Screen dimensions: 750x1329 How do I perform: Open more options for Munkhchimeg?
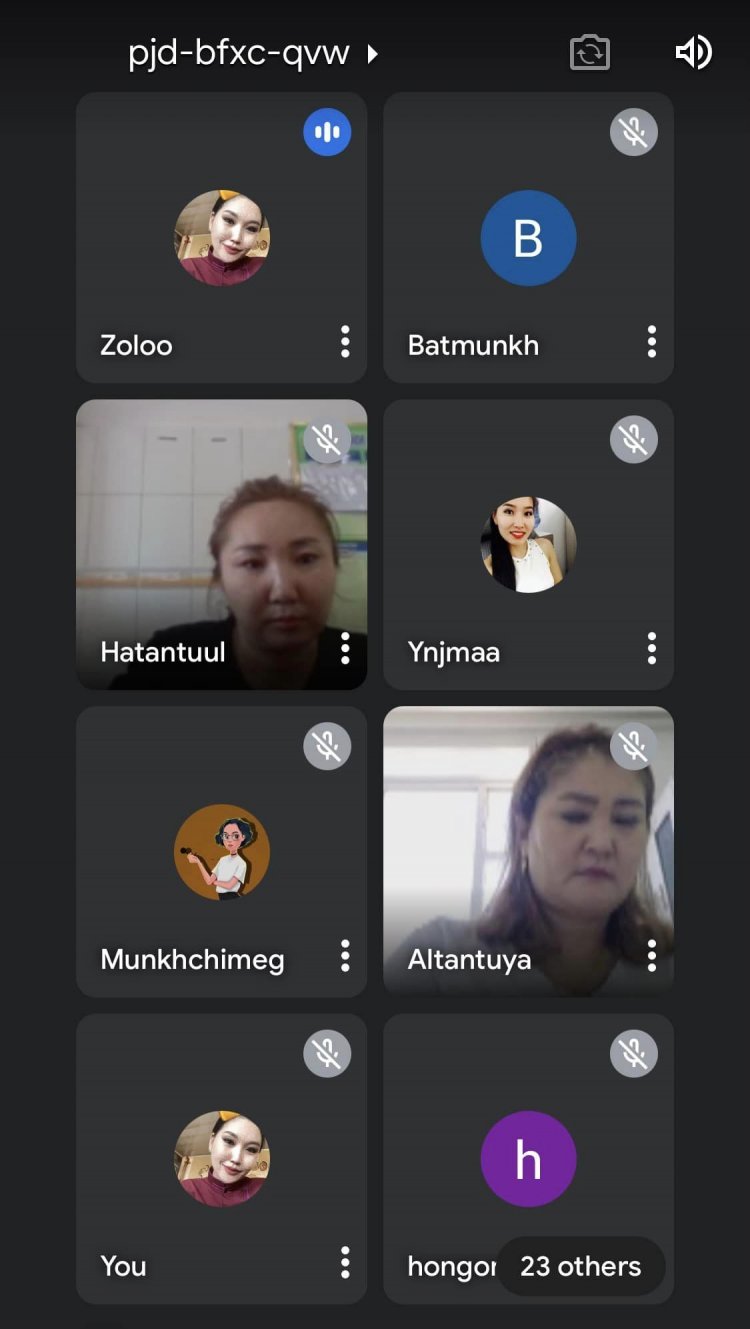(345, 956)
